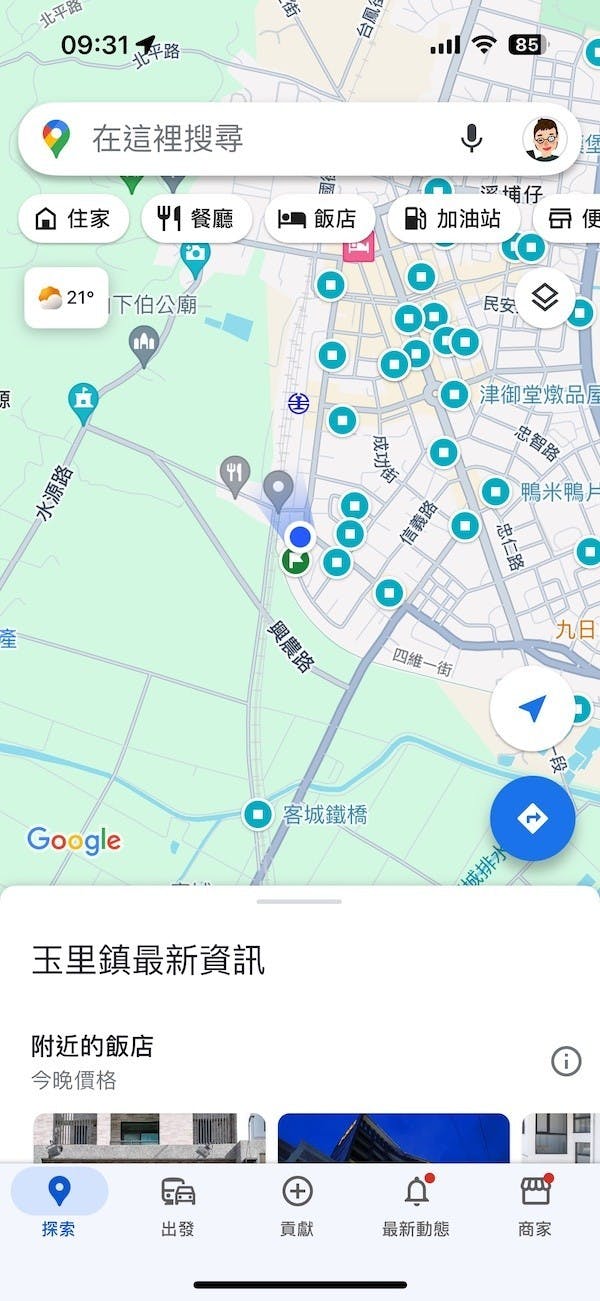Screen dimensions: 600x1301
Task: Select the 住家 chip
Action: (x=74, y=219)
